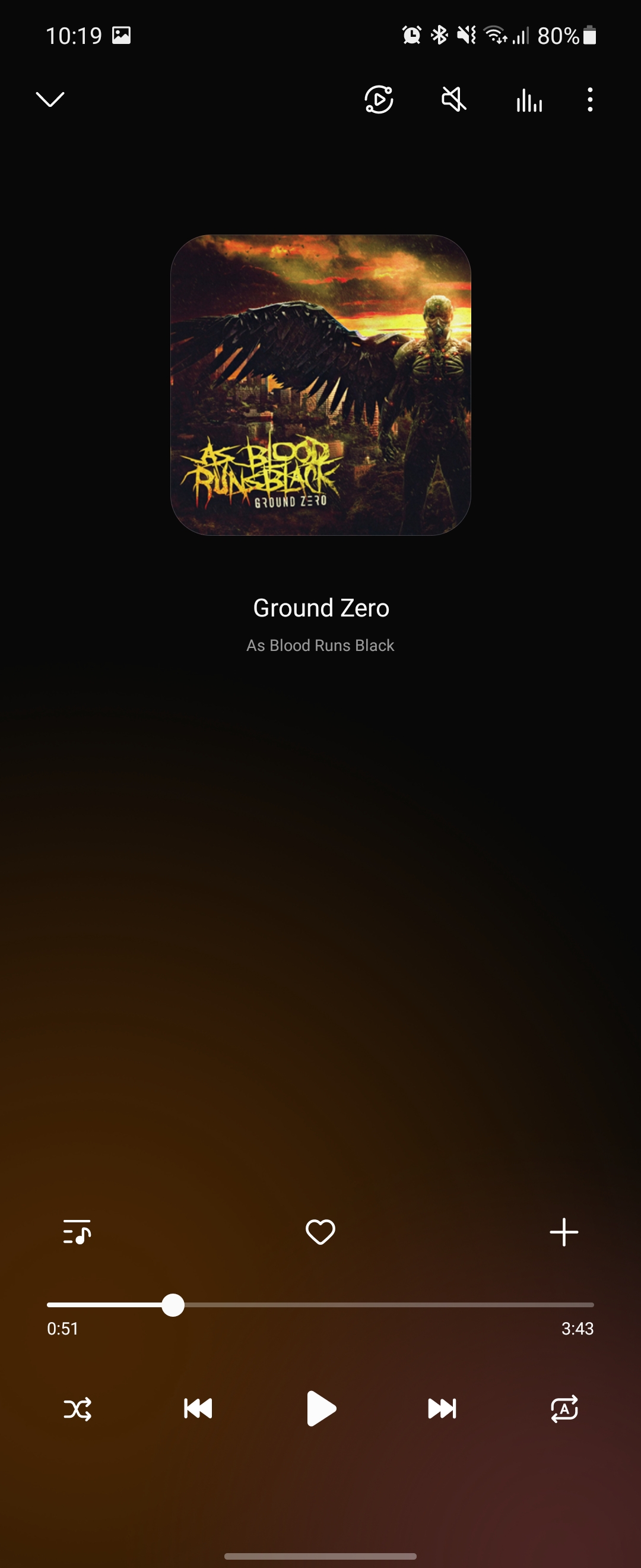Open the equalizer bars icon
The image size is (641, 1568).
(528, 100)
